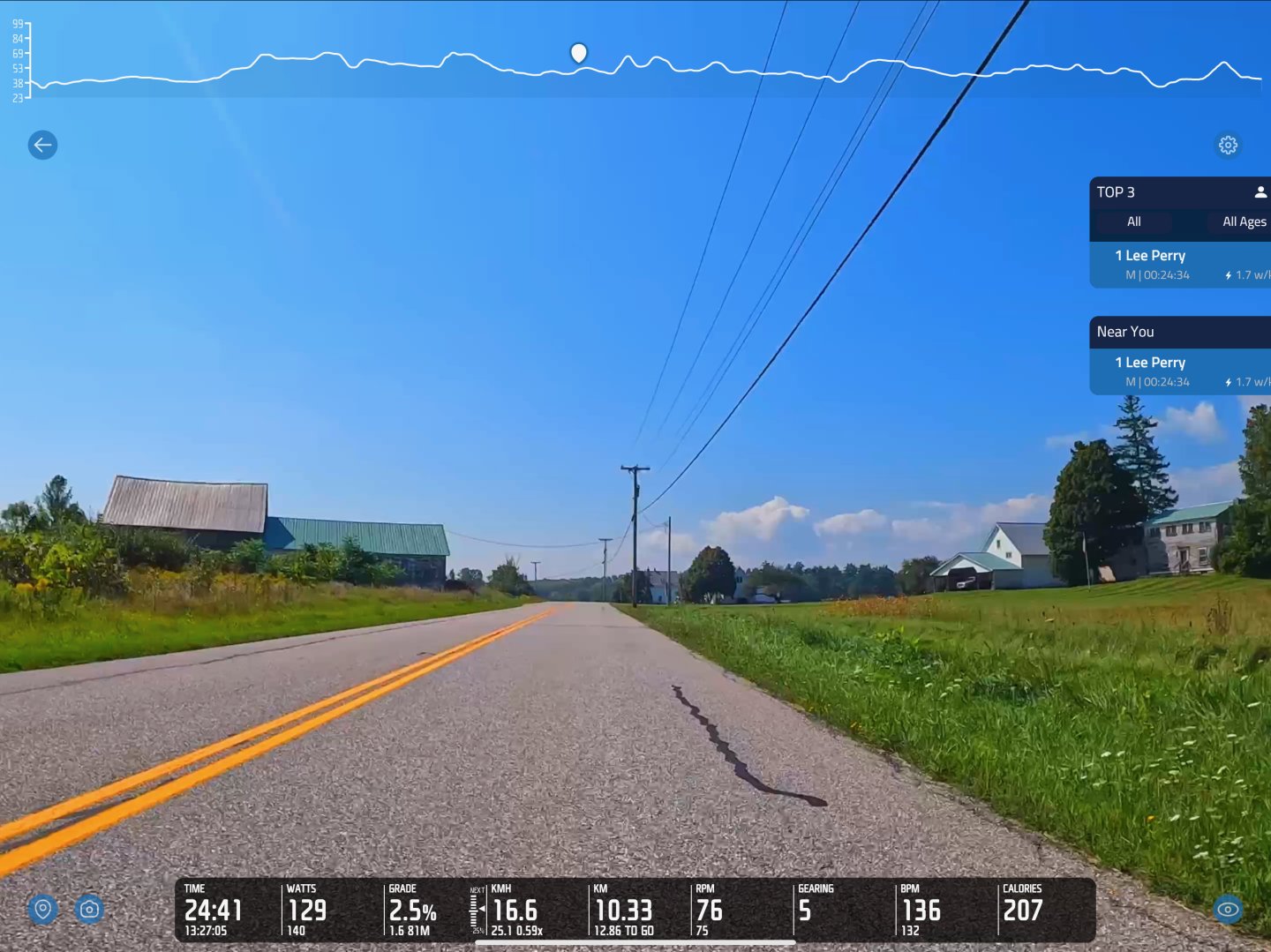Tap the position marker on elevation profile
1271x952 pixels.
[579, 53]
